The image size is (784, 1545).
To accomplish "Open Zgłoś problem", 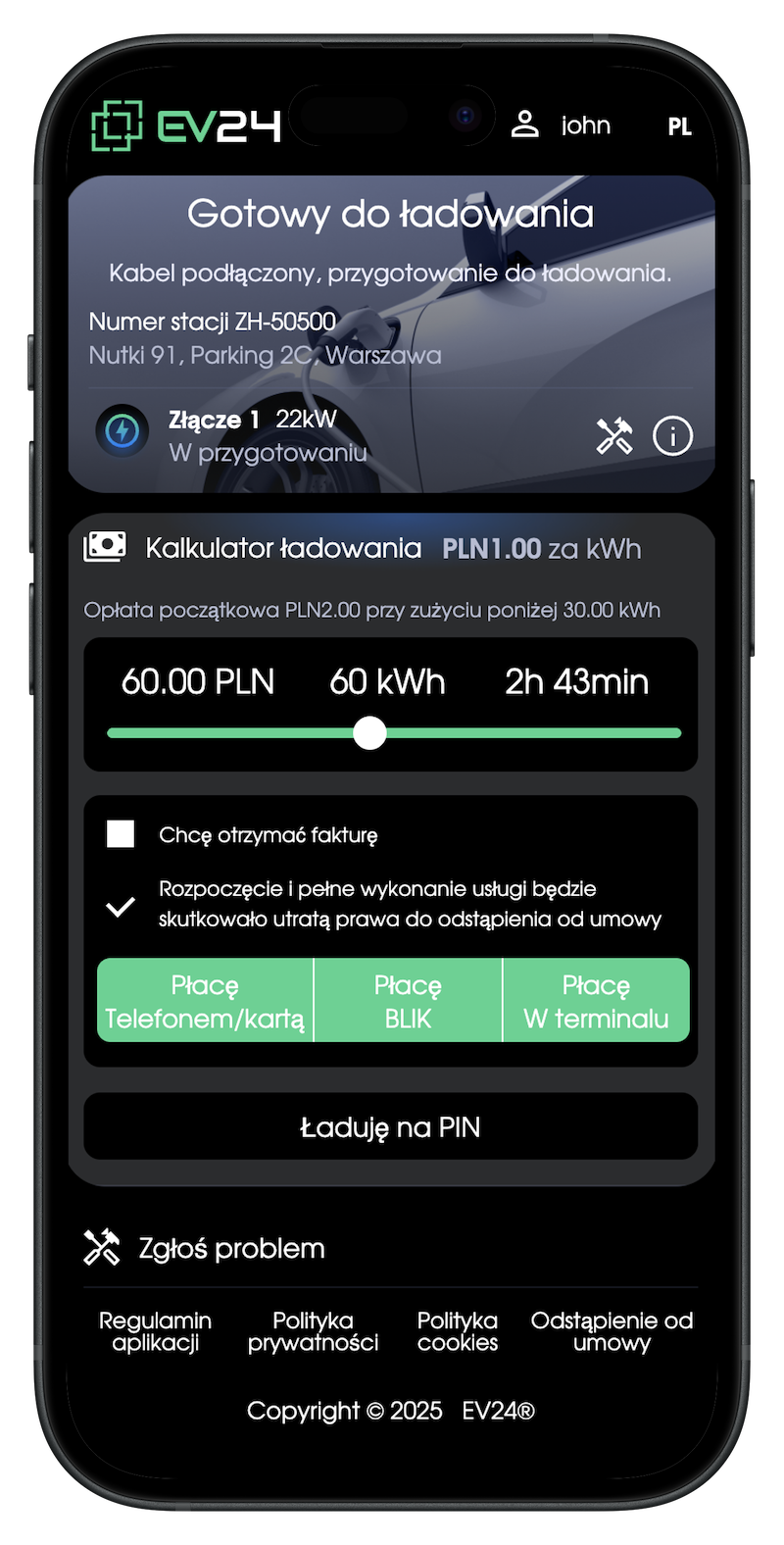I will point(205,1248).
